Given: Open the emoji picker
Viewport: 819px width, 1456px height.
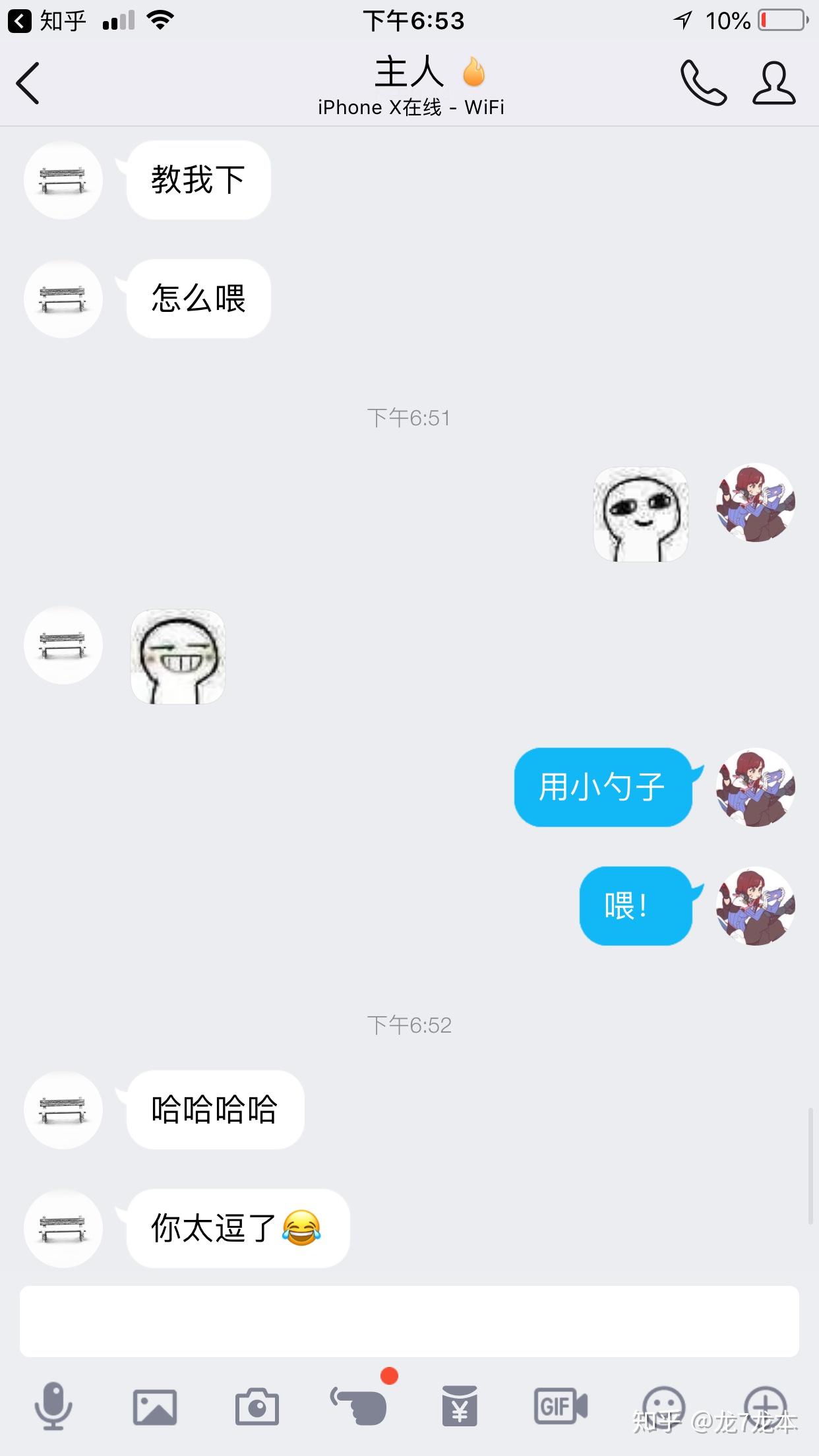Looking at the screenshot, I should tap(663, 1406).
